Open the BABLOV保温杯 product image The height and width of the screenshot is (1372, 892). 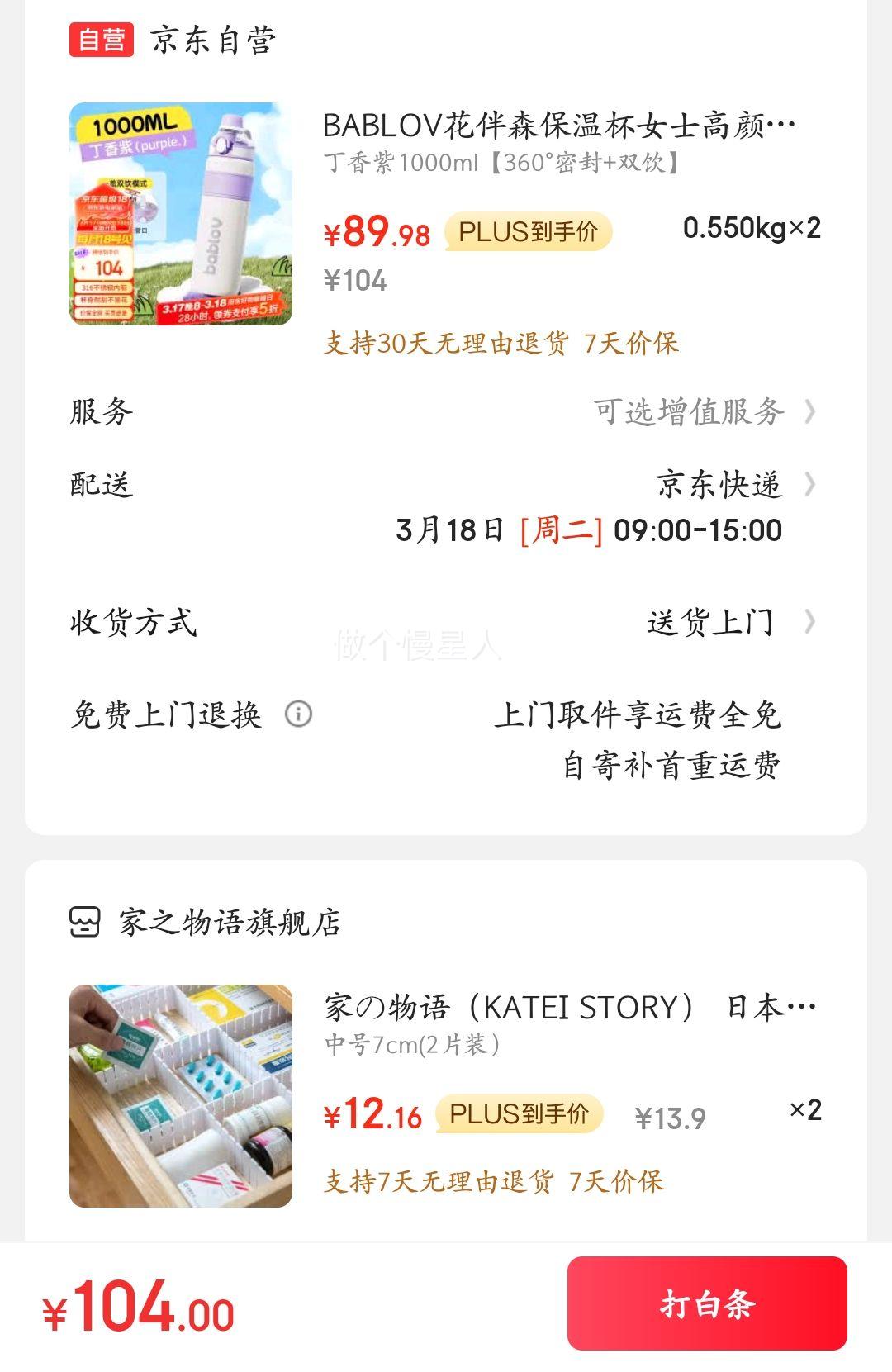(181, 214)
